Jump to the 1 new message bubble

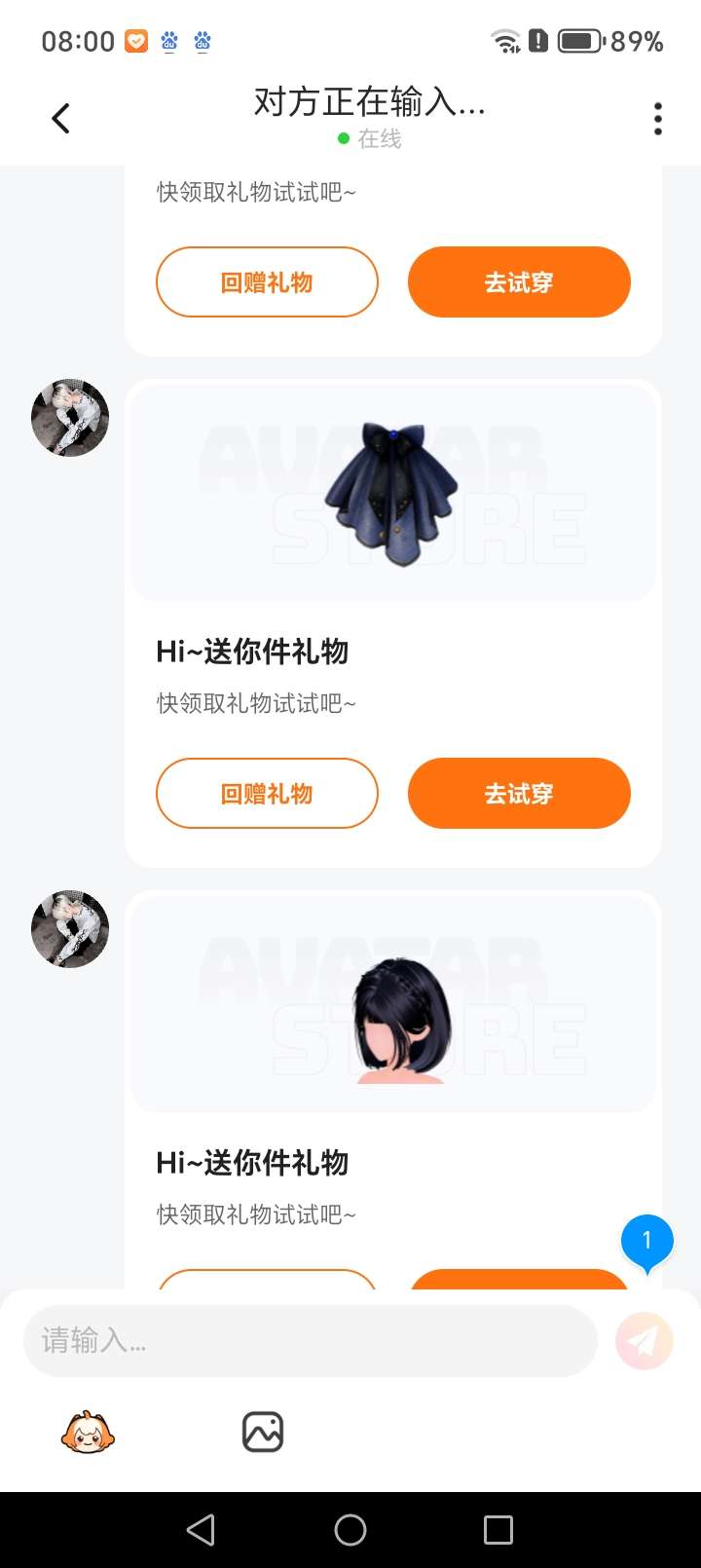click(646, 1242)
